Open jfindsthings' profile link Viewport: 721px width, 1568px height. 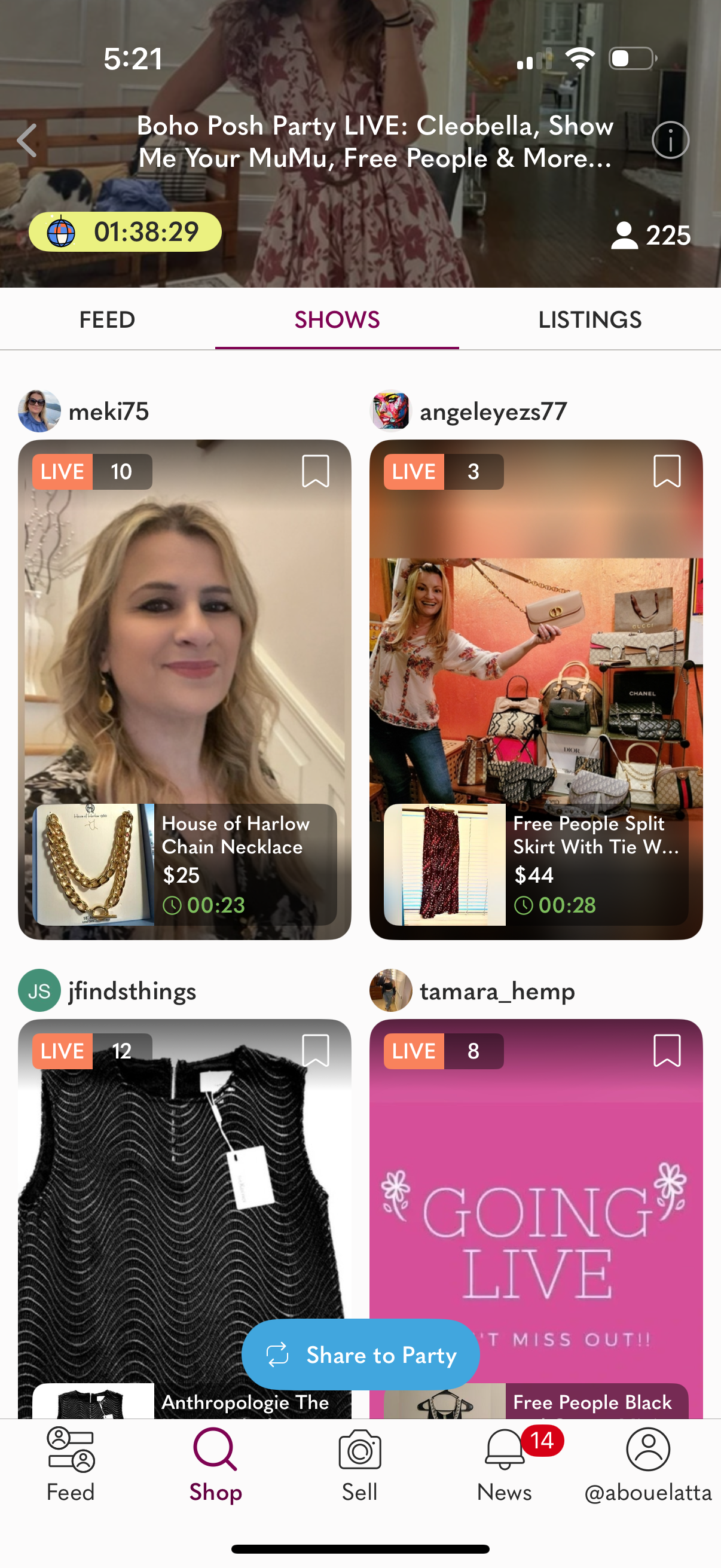point(131,990)
